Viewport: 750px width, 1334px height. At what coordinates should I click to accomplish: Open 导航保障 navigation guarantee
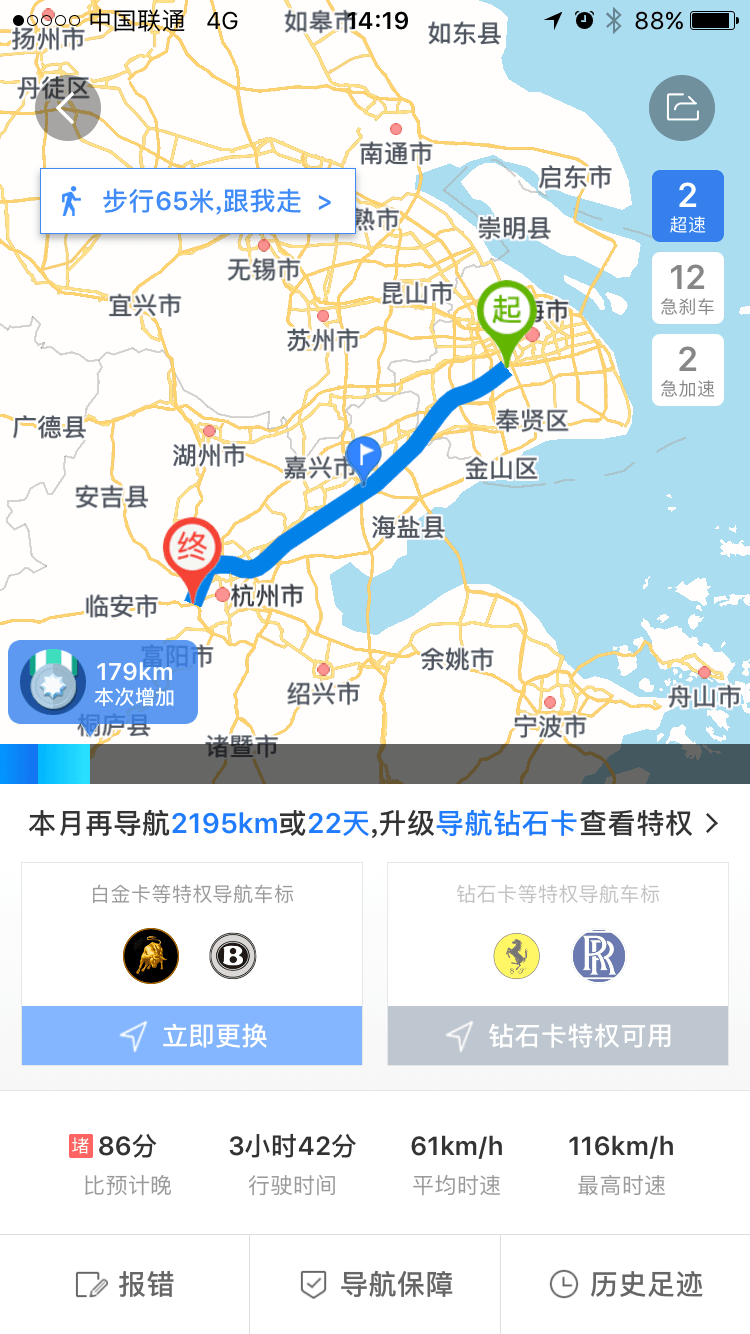[x=375, y=1284]
